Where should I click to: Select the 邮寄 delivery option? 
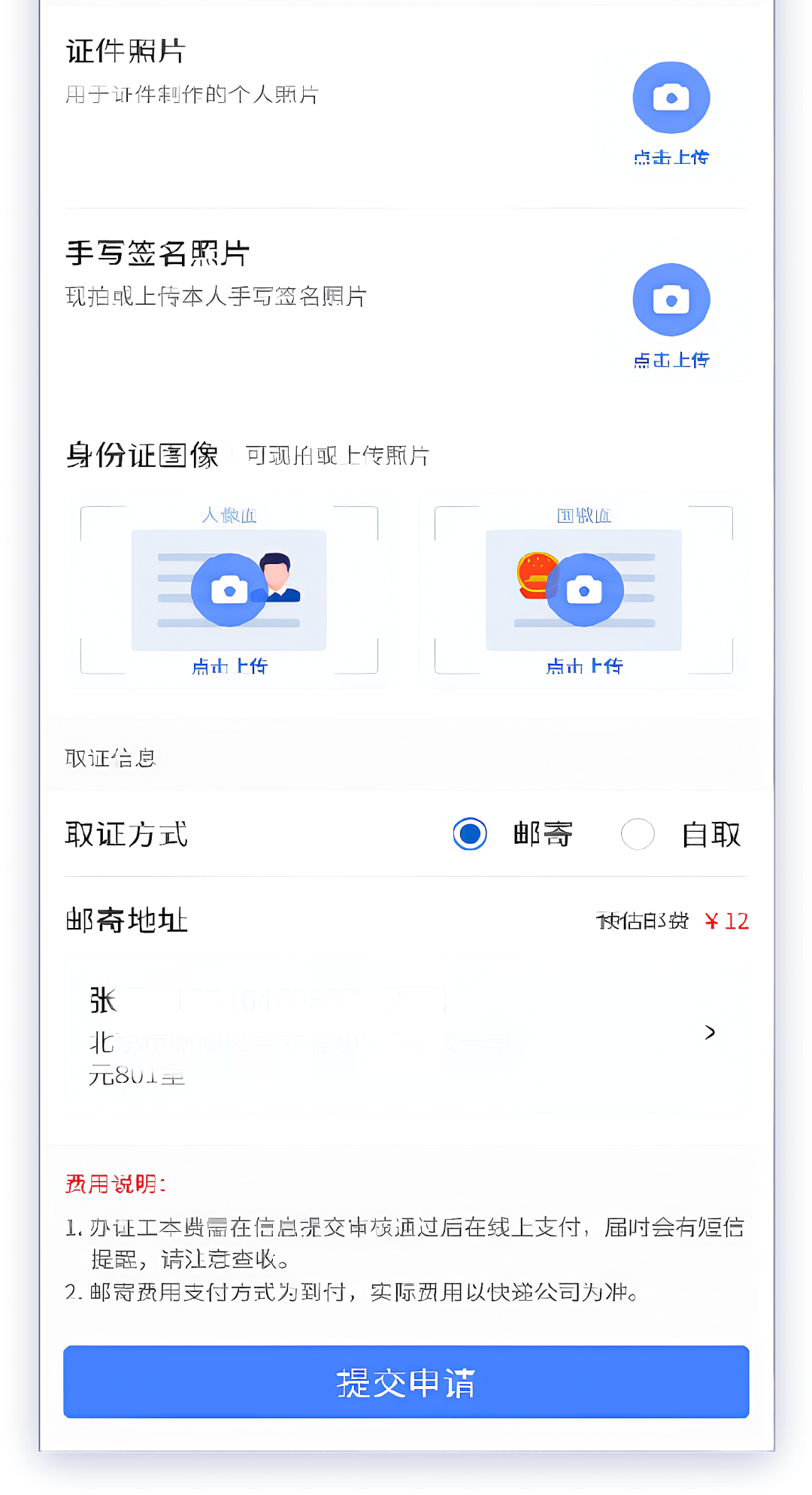click(469, 833)
